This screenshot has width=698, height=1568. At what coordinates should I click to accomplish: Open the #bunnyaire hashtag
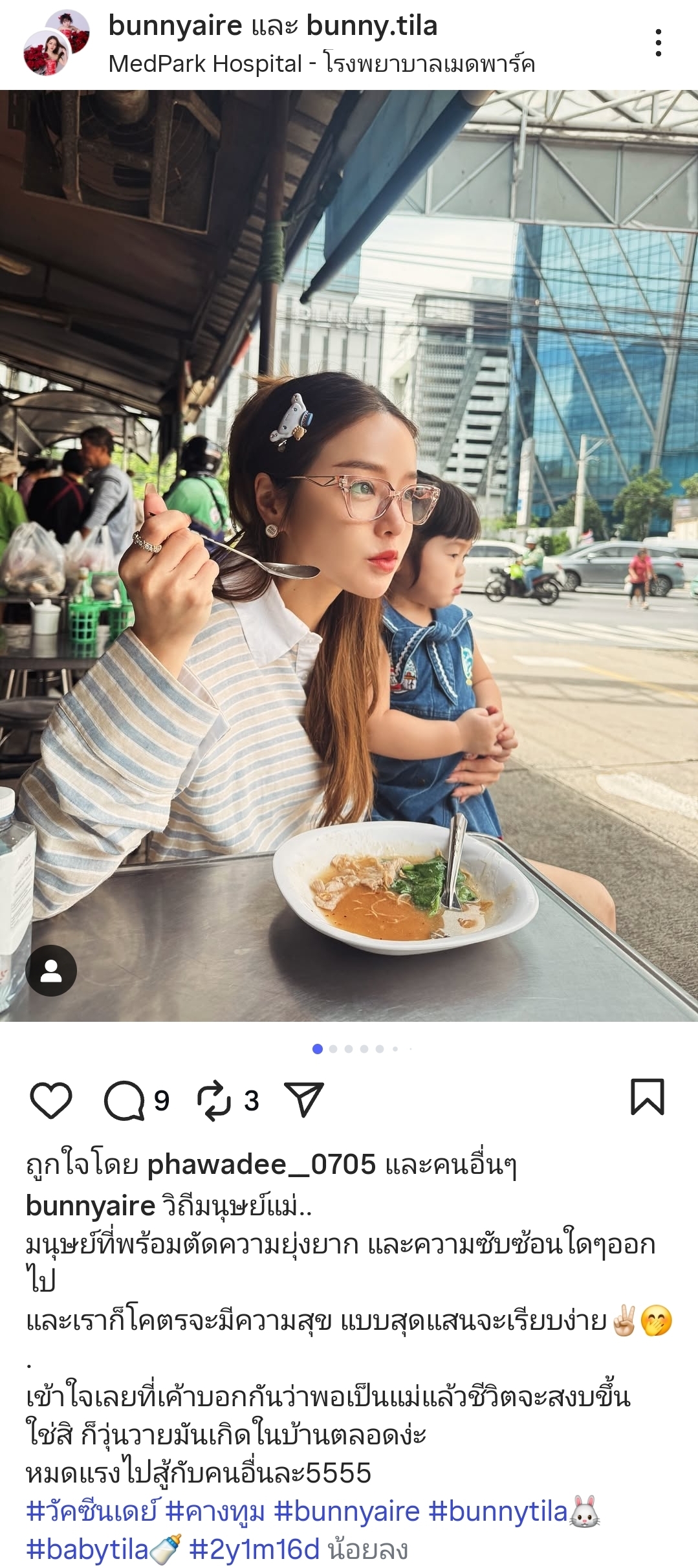coord(347,1512)
